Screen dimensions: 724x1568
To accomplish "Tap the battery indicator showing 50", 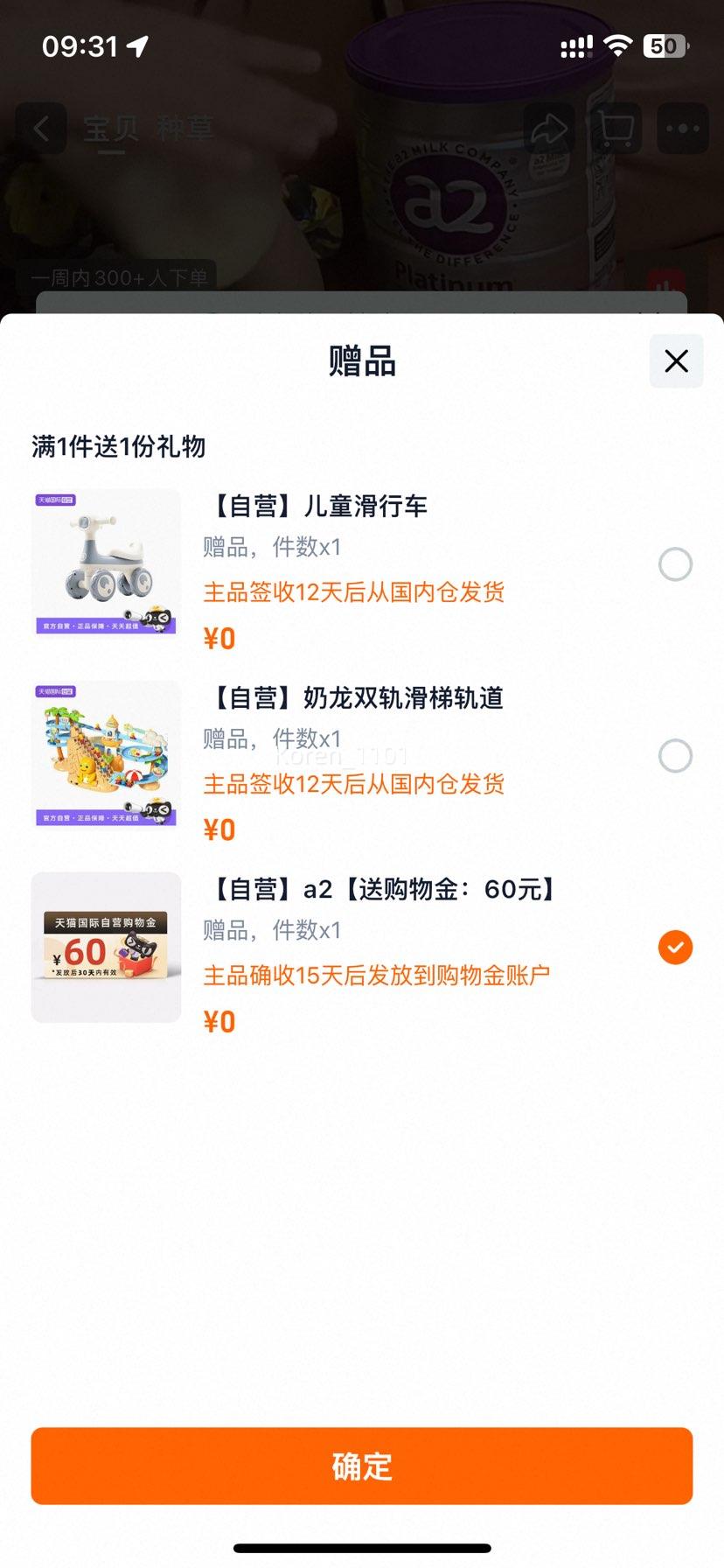I will pos(663,45).
